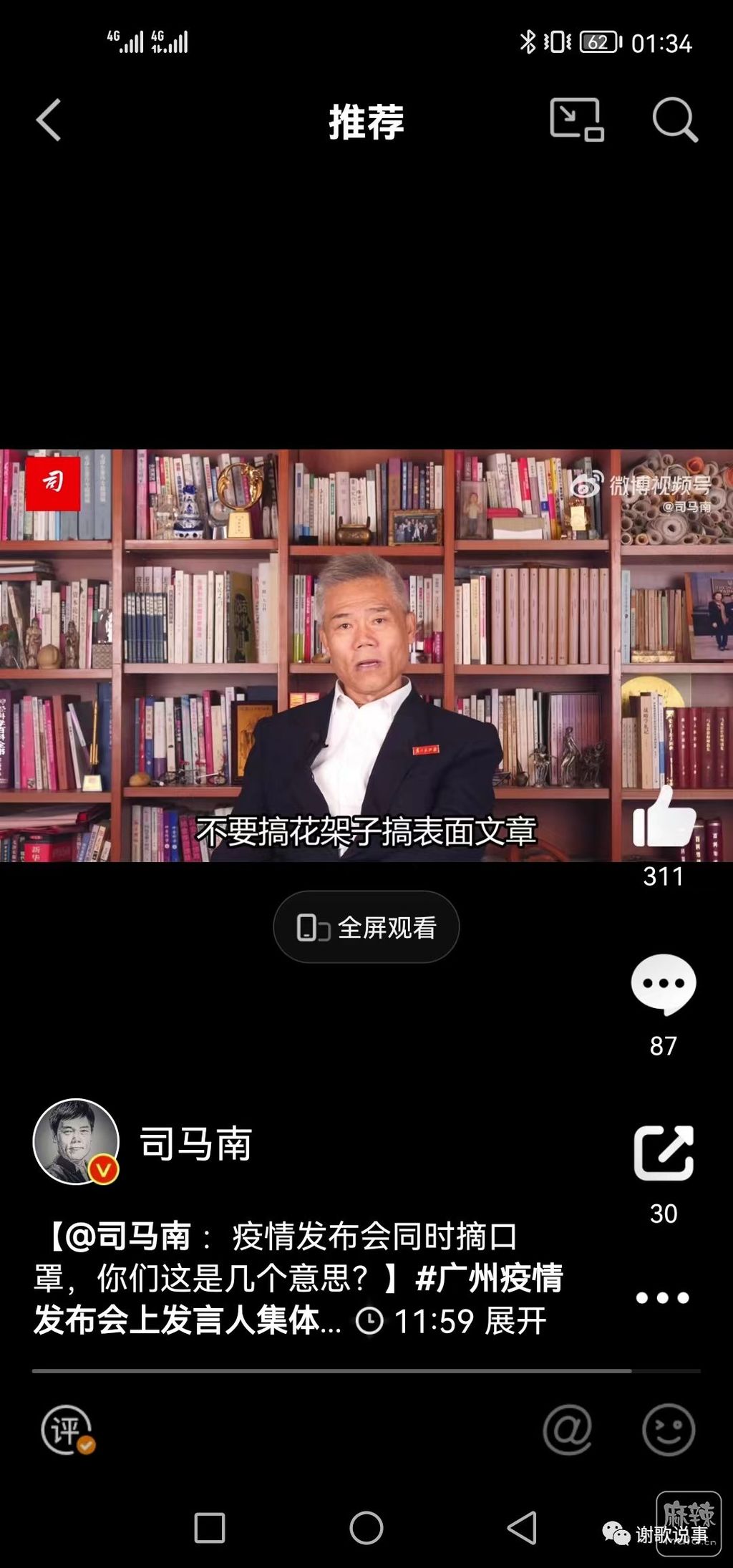Share this video via repost icon
Screen dimensions: 733x1568
pyautogui.click(x=664, y=1153)
